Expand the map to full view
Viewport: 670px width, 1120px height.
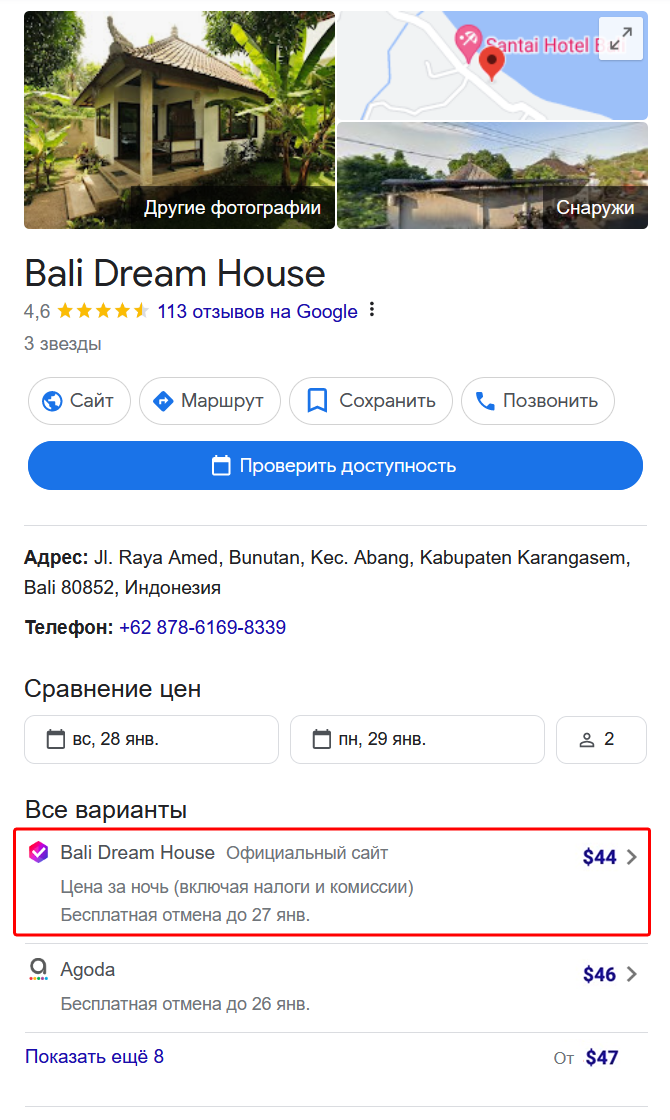coord(621,38)
